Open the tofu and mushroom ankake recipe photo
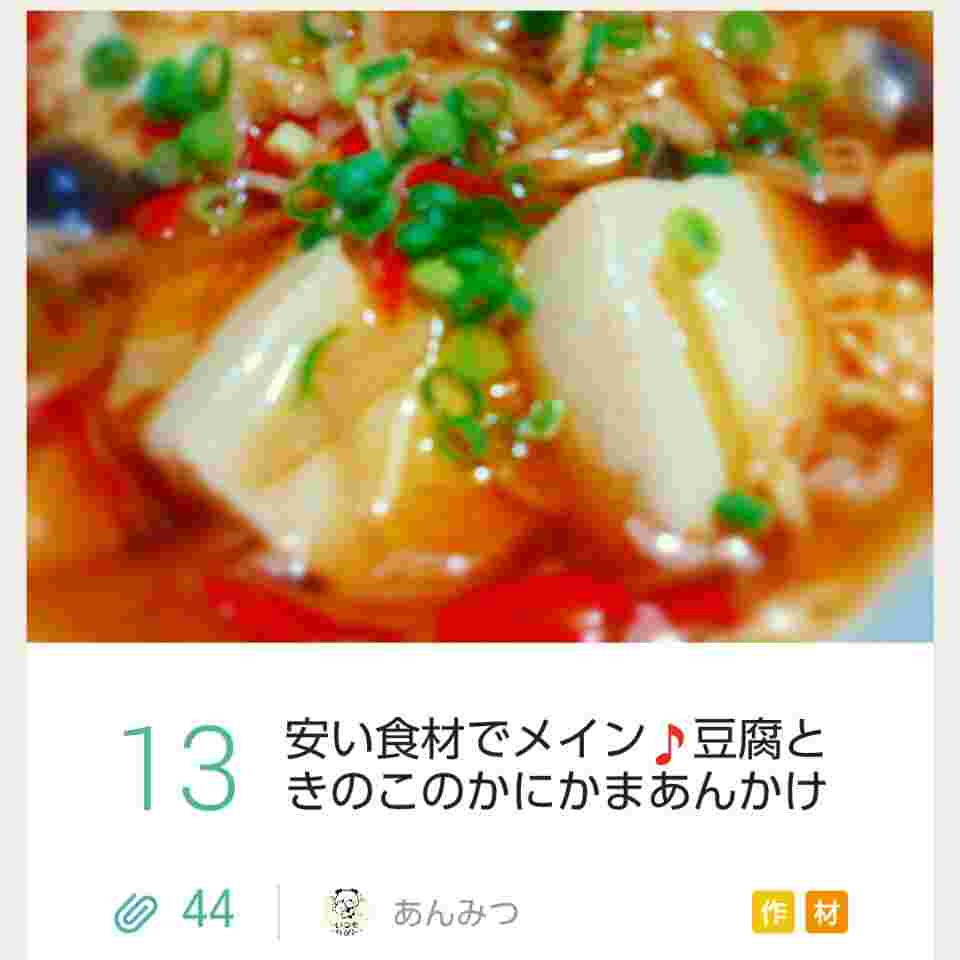The width and height of the screenshot is (960, 960). (x=480, y=326)
